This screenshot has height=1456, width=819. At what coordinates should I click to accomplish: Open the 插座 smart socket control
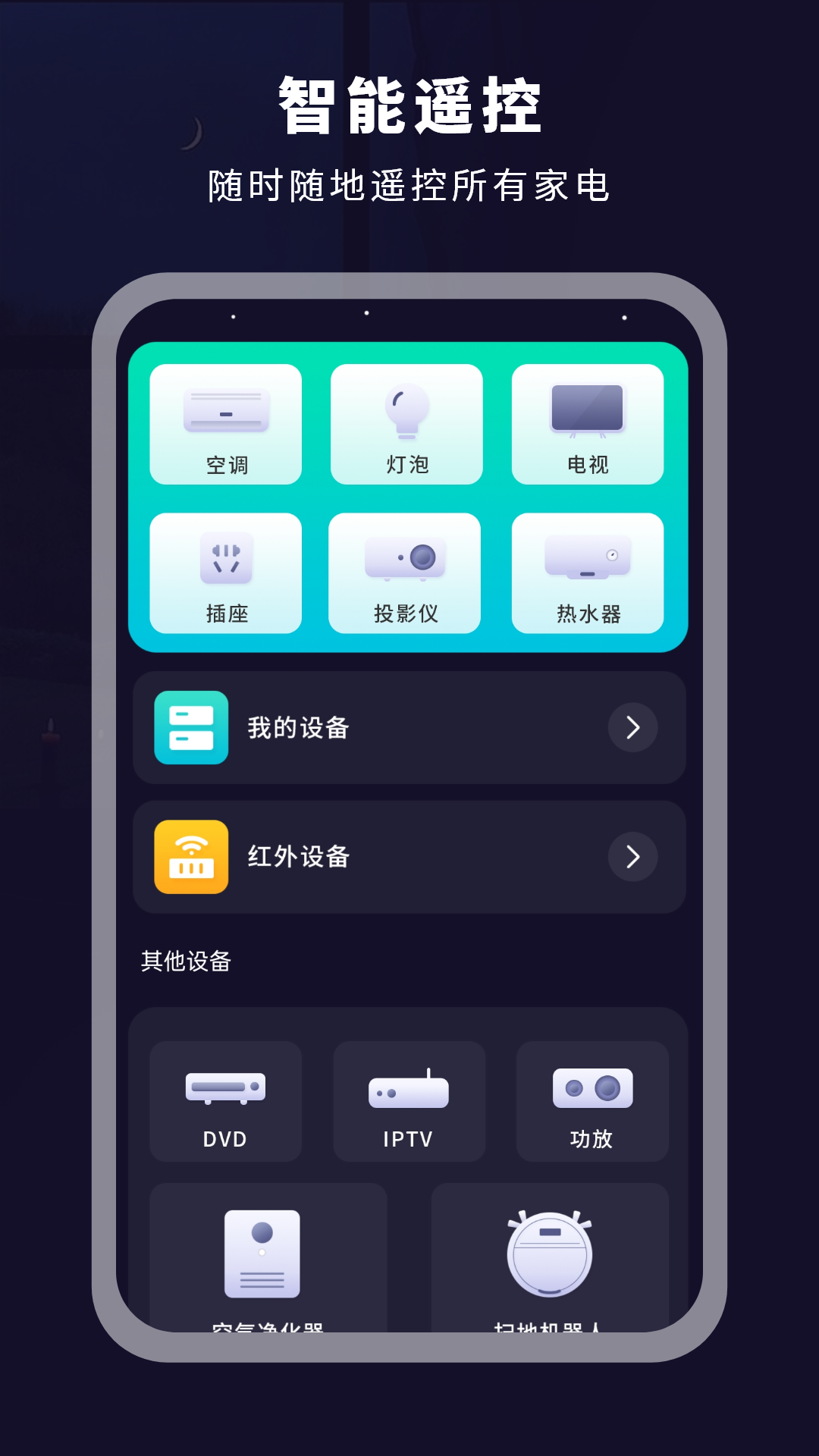point(225,573)
